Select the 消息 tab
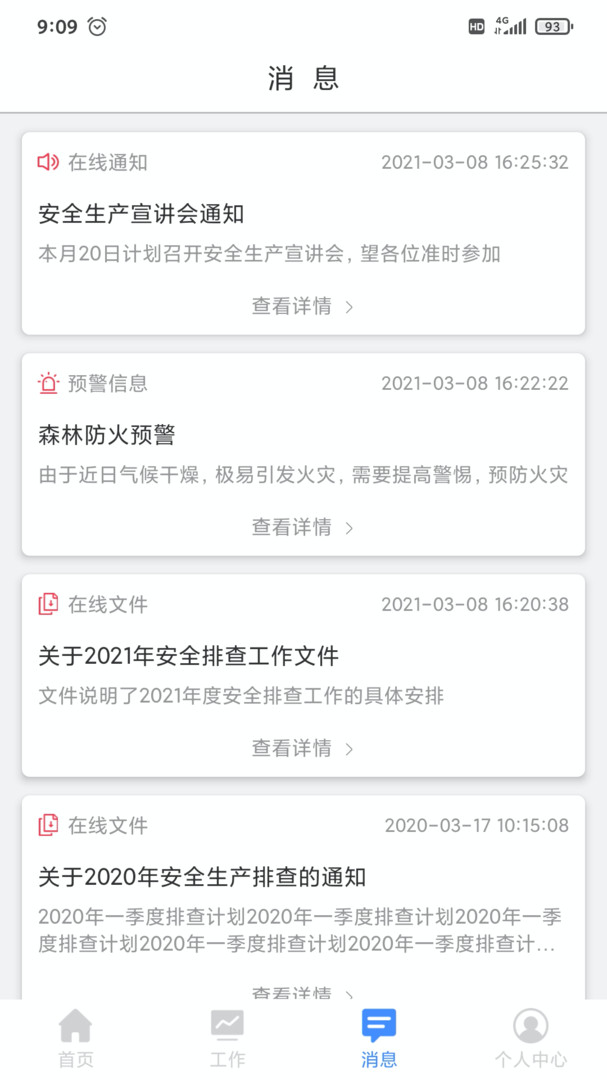 tap(379, 1038)
